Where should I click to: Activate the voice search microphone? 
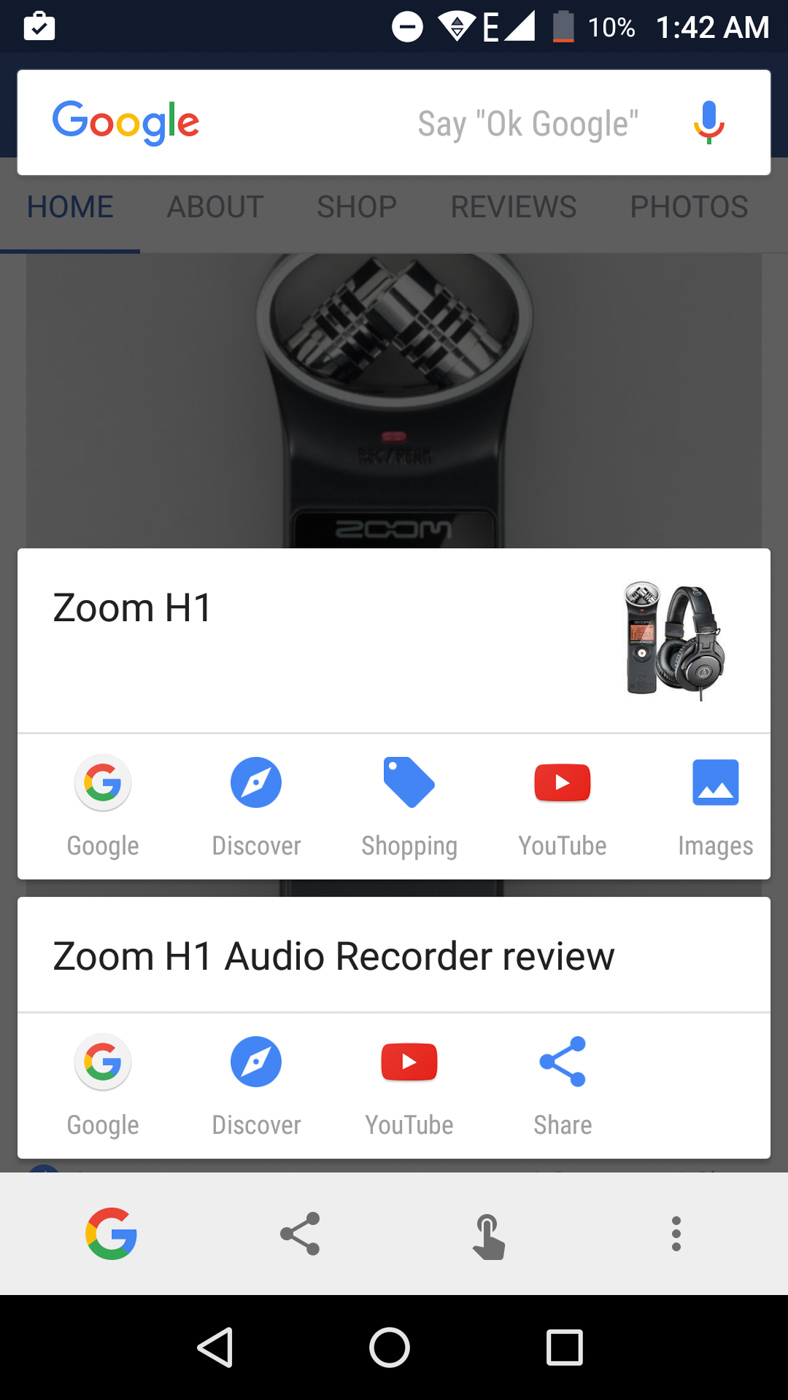708,123
